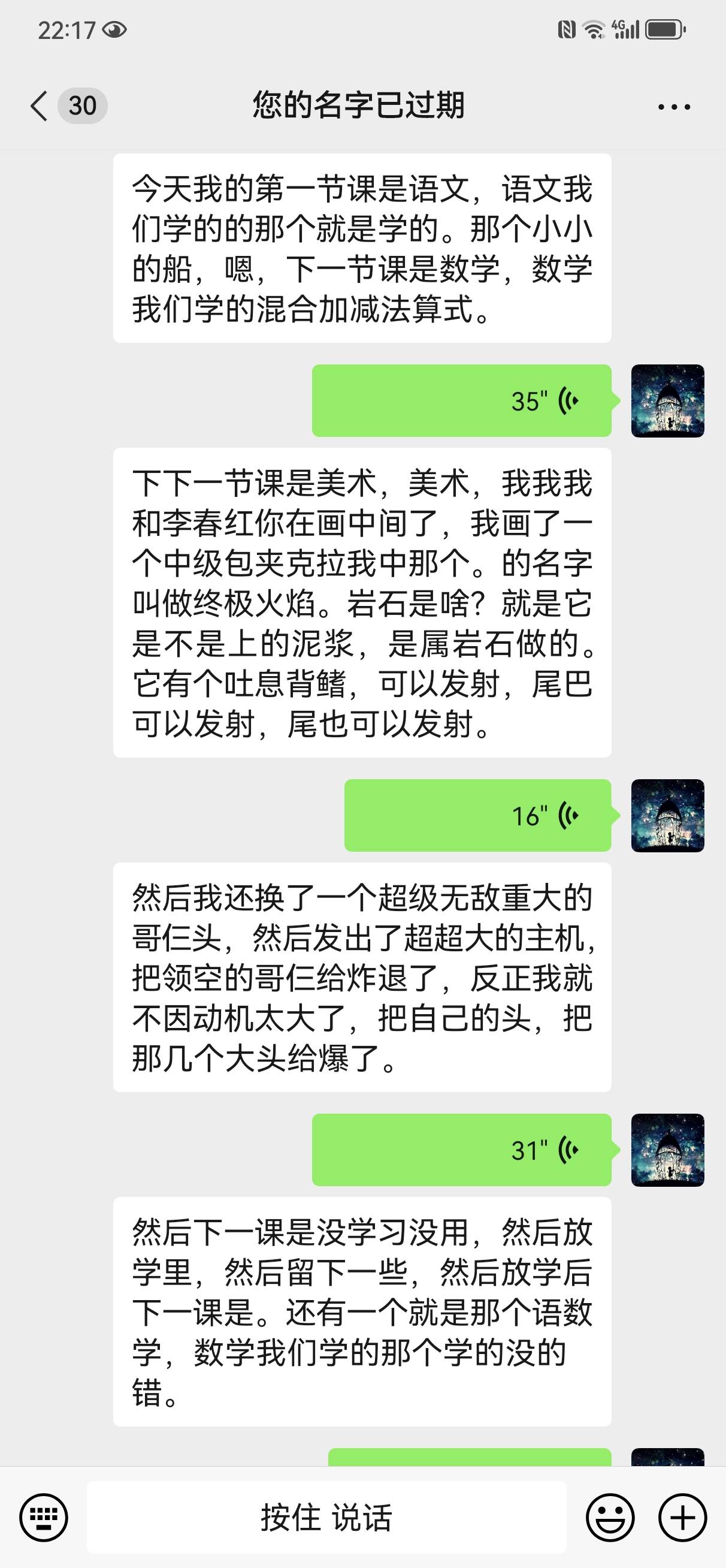Screen dimensions: 726x1568
Task: Tap the 按住 说话 voice button
Action: click(327, 1517)
